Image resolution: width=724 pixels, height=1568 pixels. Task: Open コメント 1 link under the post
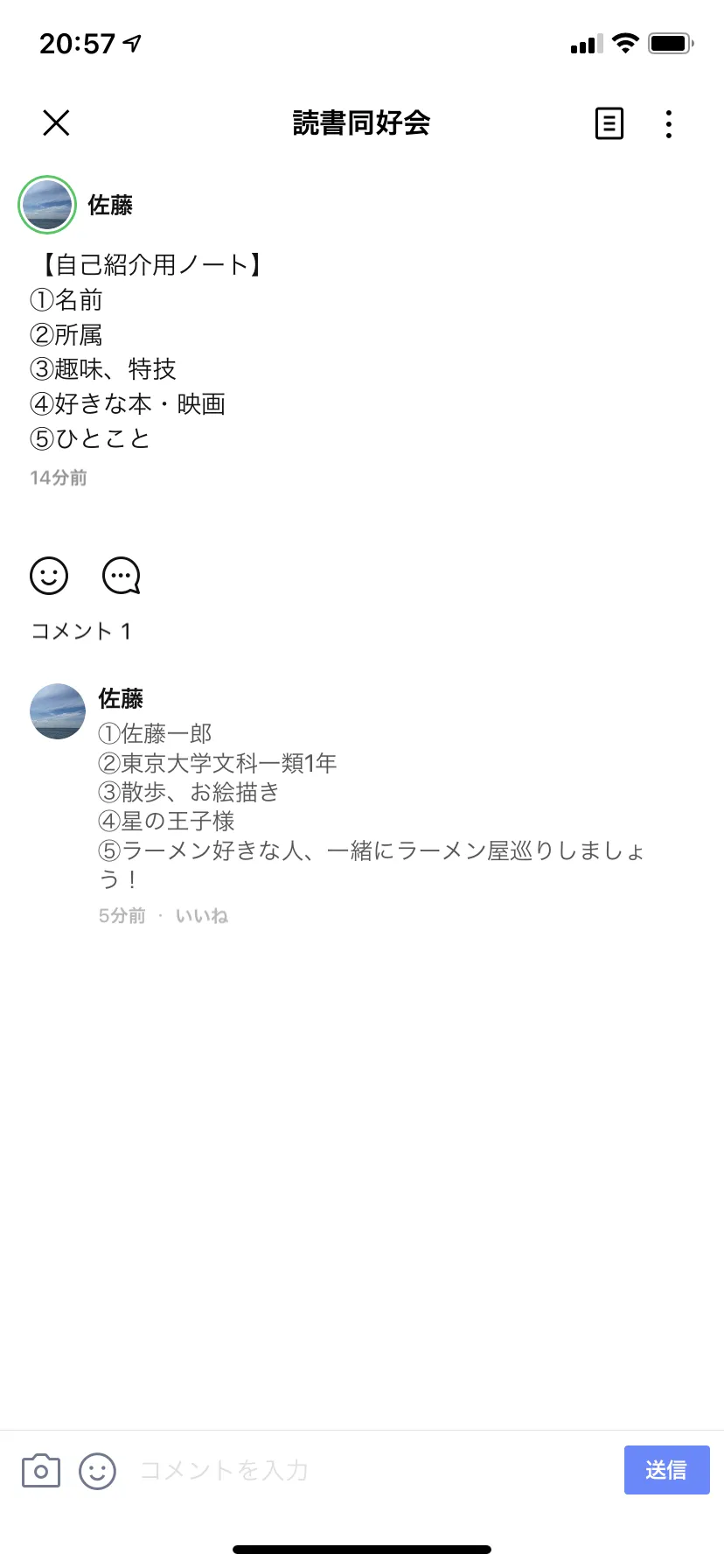tap(80, 630)
